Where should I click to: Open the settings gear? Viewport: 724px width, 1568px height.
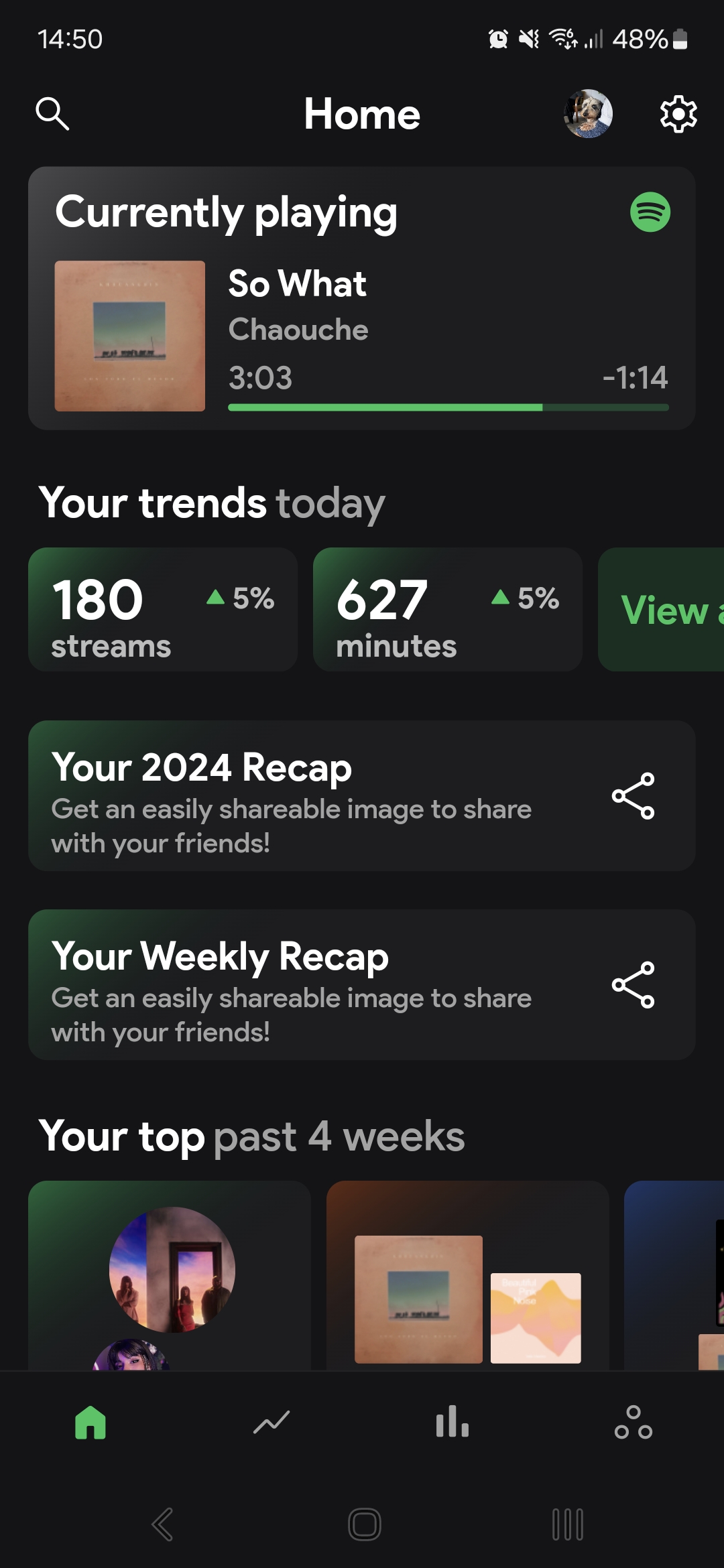coord(678,114)
